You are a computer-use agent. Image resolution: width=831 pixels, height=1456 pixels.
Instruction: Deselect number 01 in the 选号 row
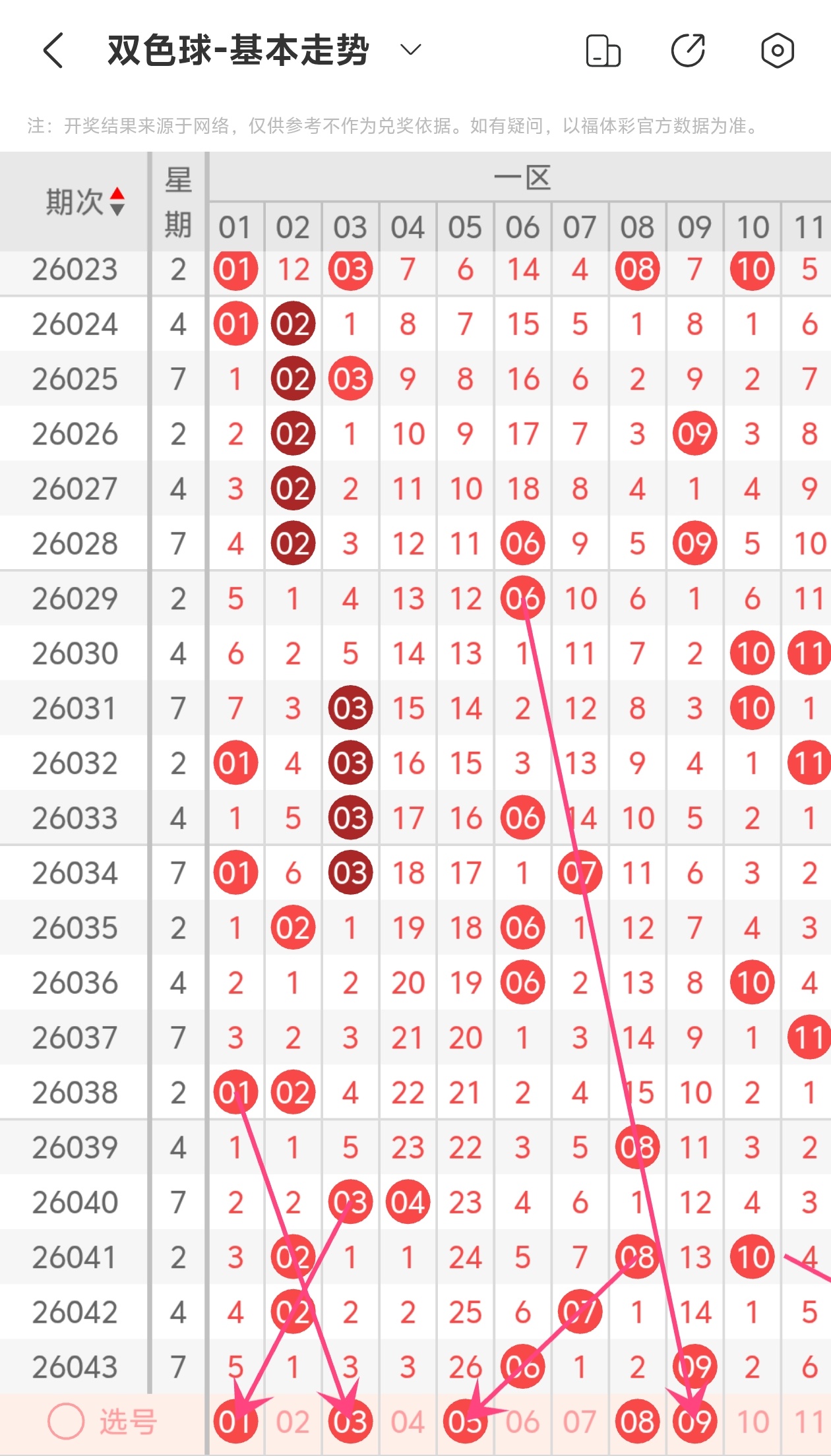click(235, 1422)
